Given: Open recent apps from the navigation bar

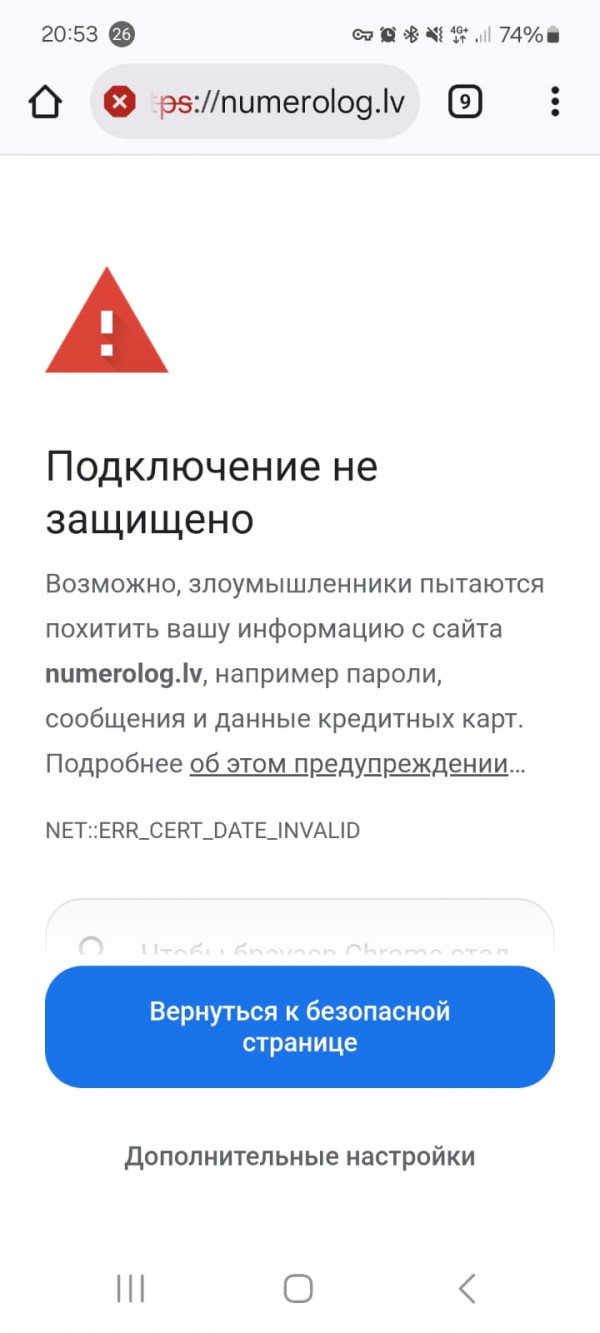Looking at the screenshot, I should coord(131,1288).
